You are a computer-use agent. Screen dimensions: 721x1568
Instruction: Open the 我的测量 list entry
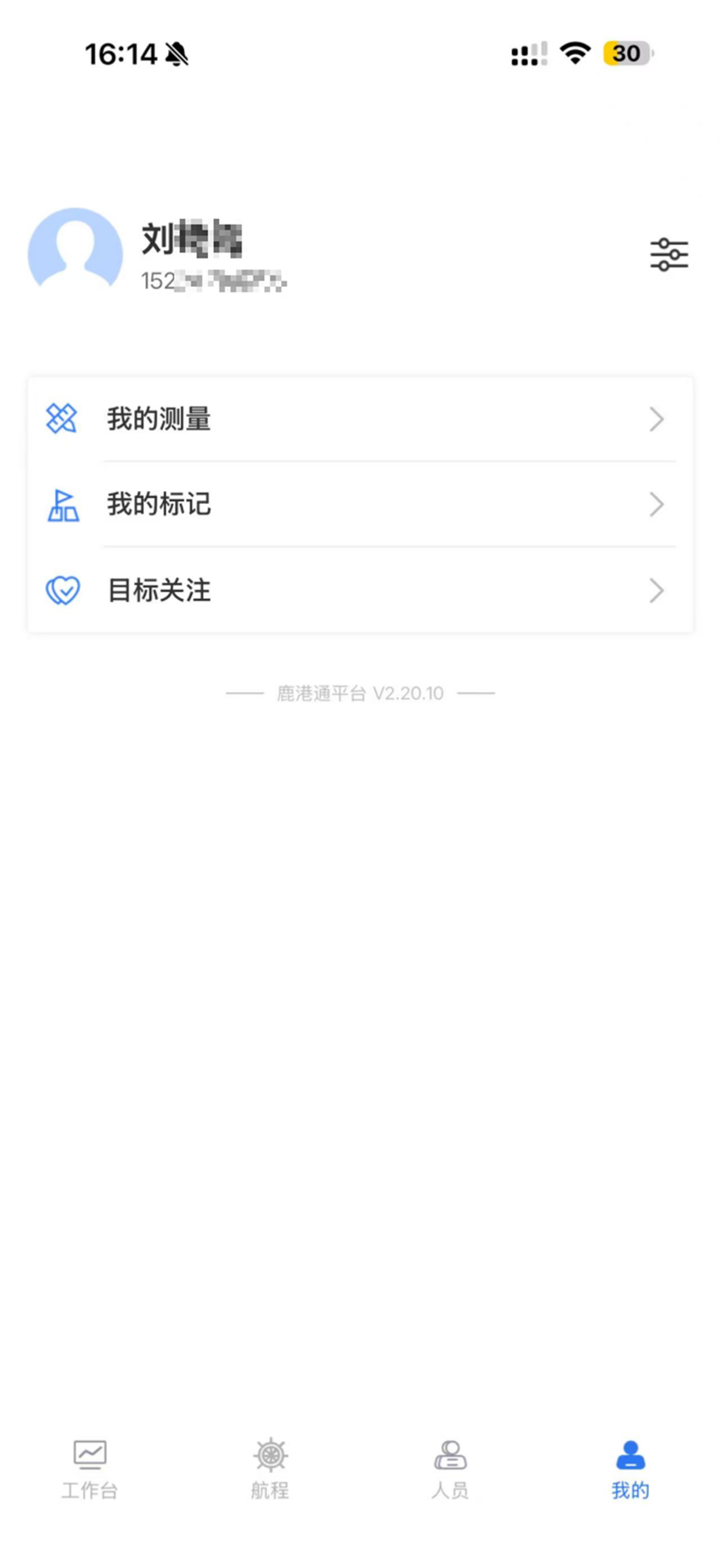pos(161,419)
